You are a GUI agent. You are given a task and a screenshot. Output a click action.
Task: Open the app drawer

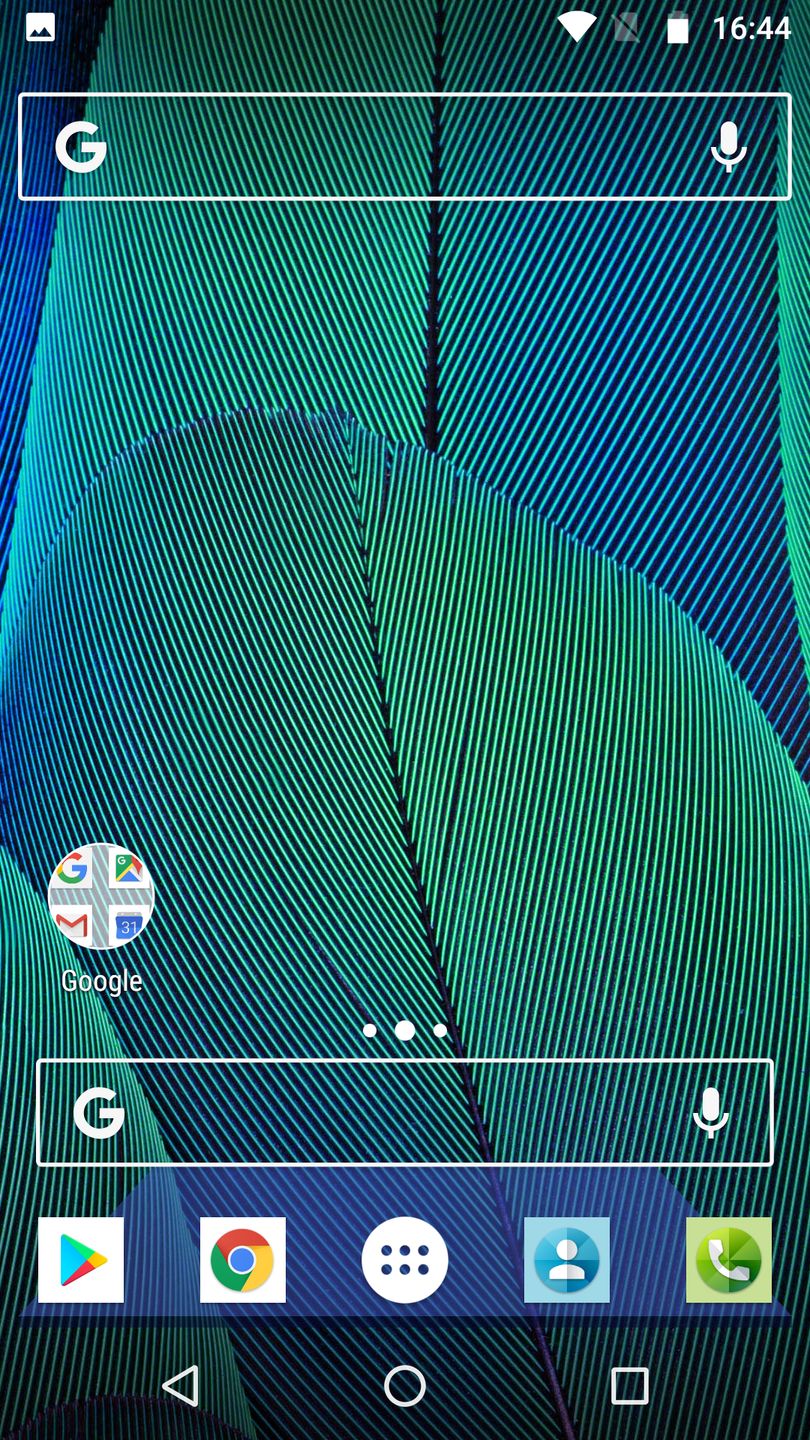point(405,1260)
